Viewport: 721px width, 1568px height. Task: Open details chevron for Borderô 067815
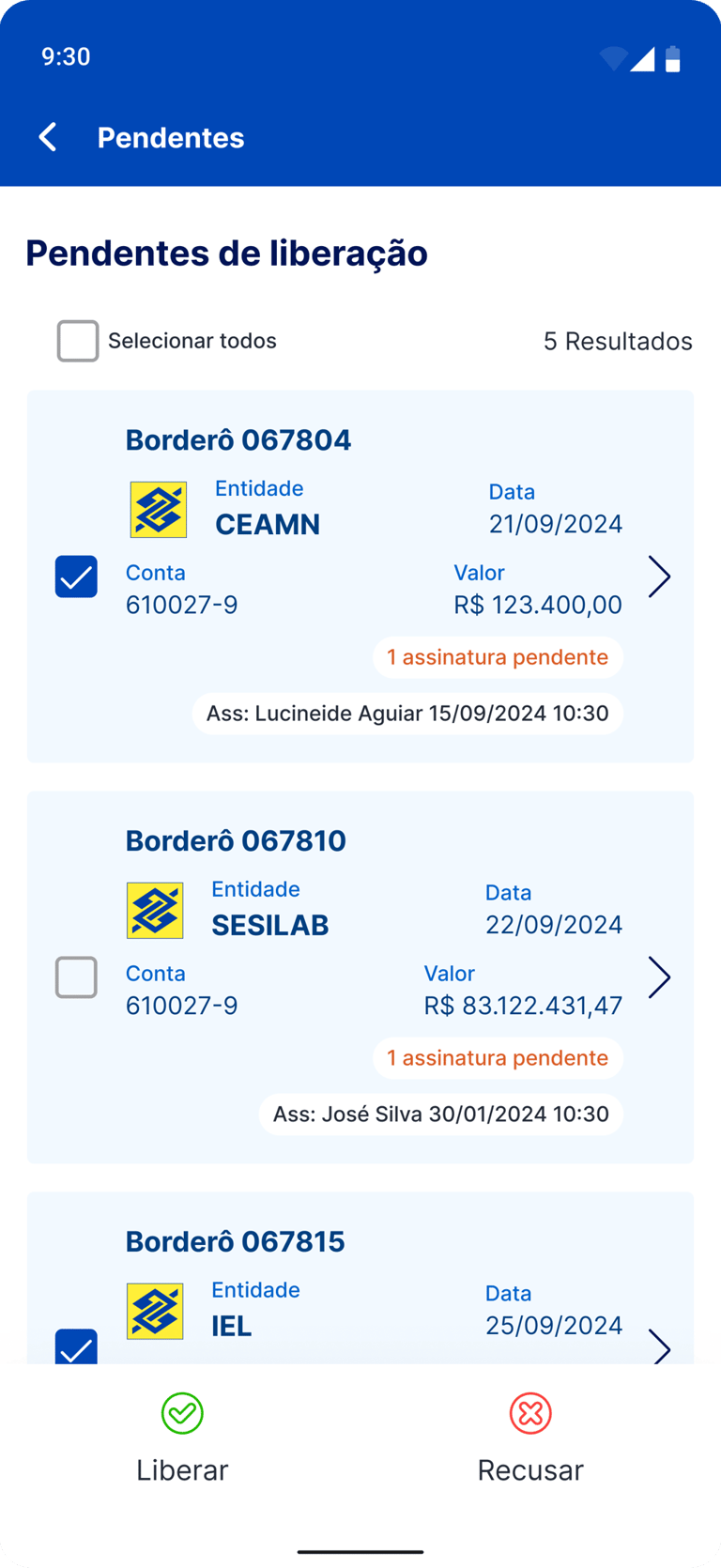click(660, 1347)
